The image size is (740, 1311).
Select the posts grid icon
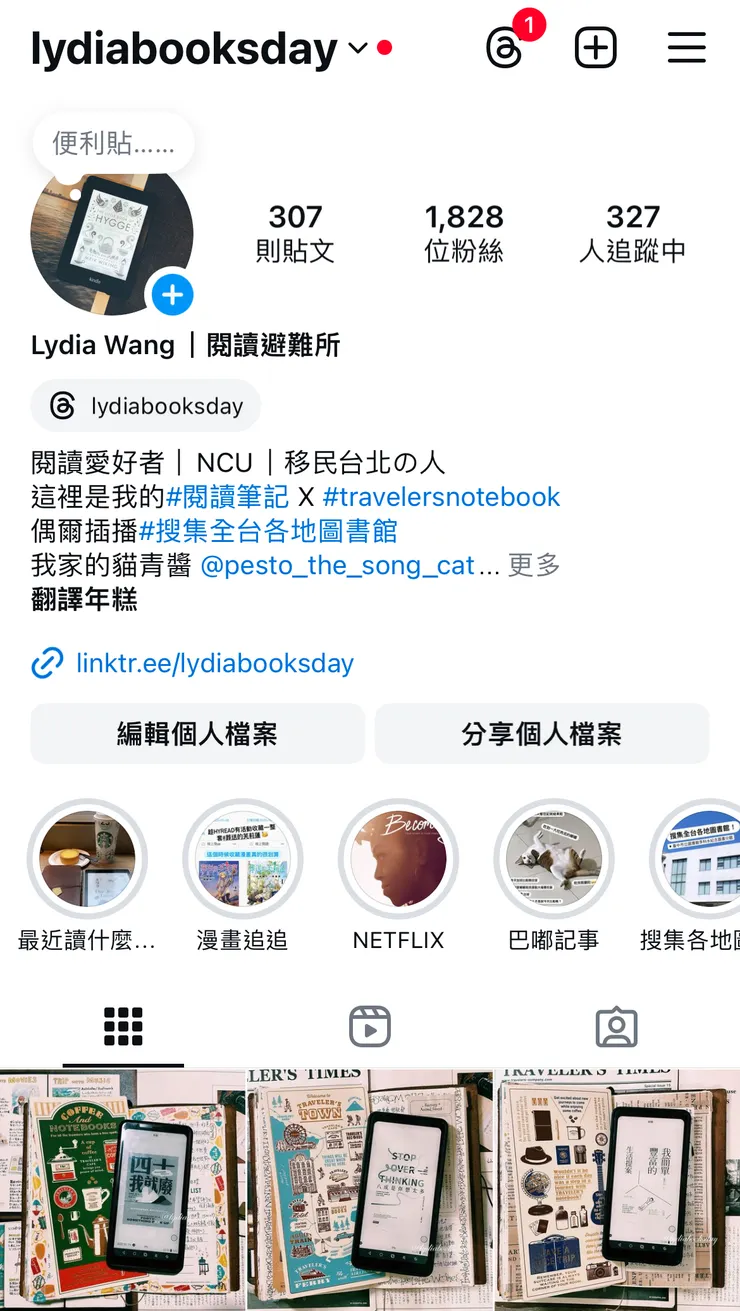pyautogui.click(x=123, y=1026)
